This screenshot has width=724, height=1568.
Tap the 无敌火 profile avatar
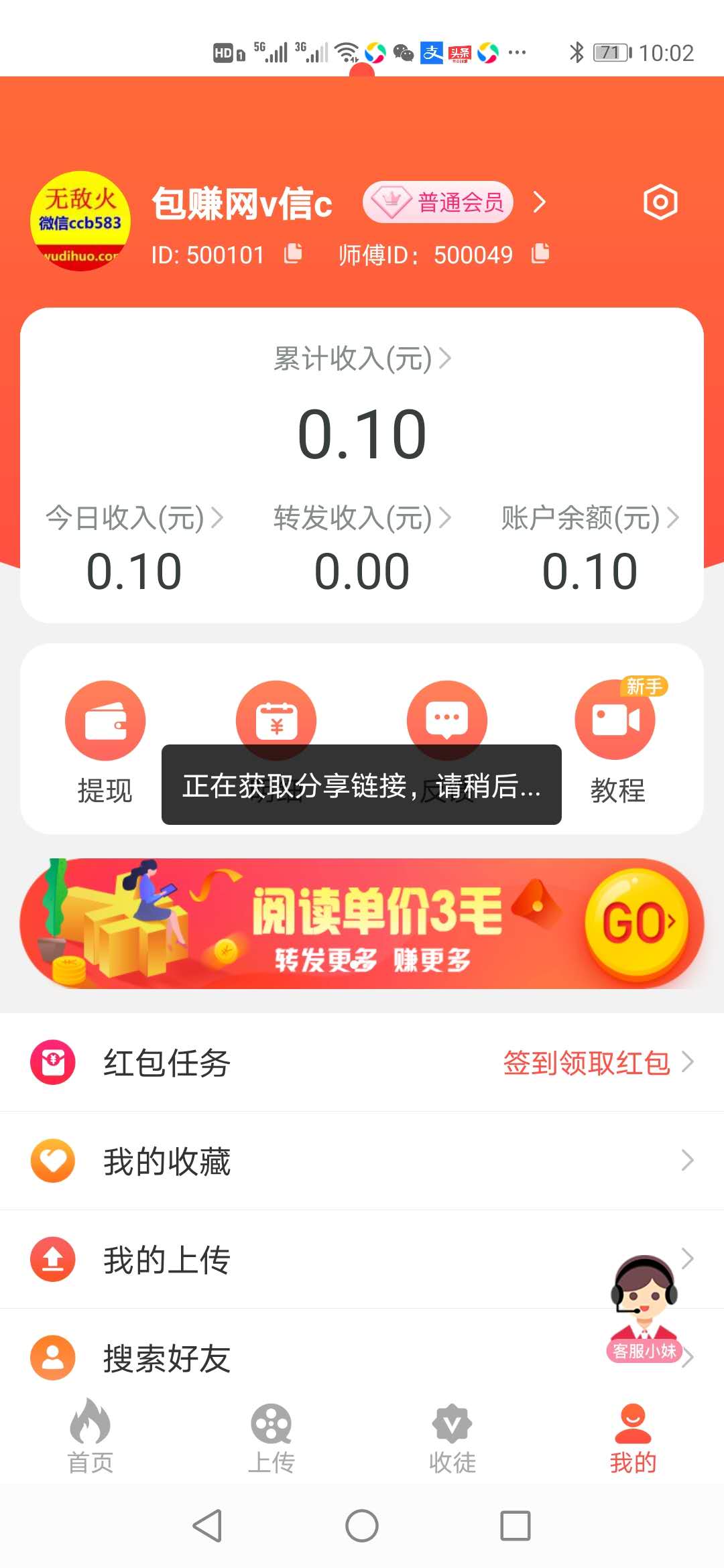(79, 220)
